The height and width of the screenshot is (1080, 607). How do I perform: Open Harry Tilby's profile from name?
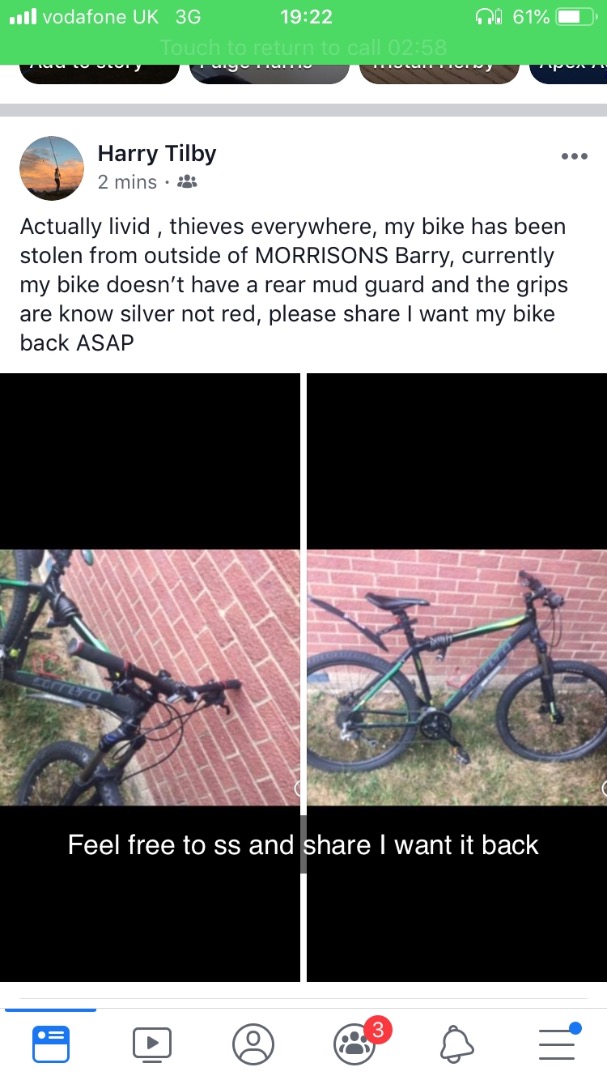coord(156,153)
